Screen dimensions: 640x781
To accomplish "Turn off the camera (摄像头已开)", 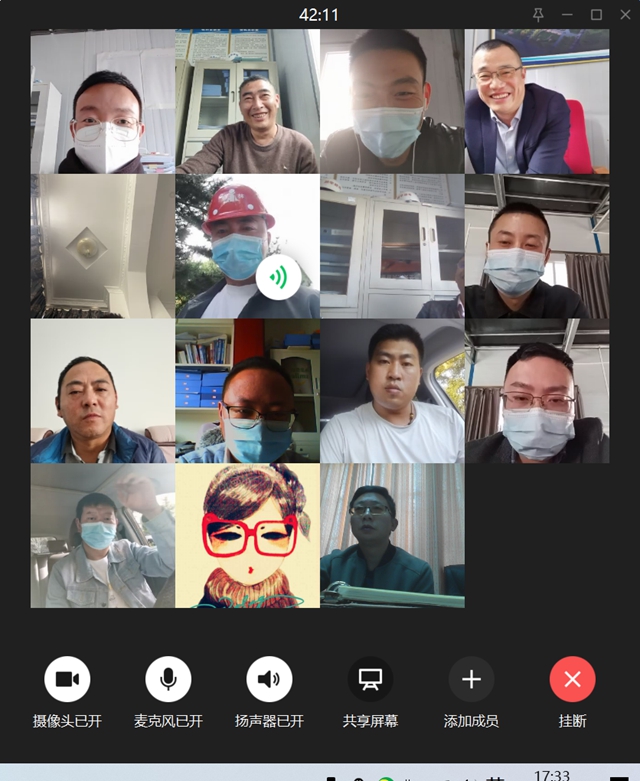I will pos(67,680).
